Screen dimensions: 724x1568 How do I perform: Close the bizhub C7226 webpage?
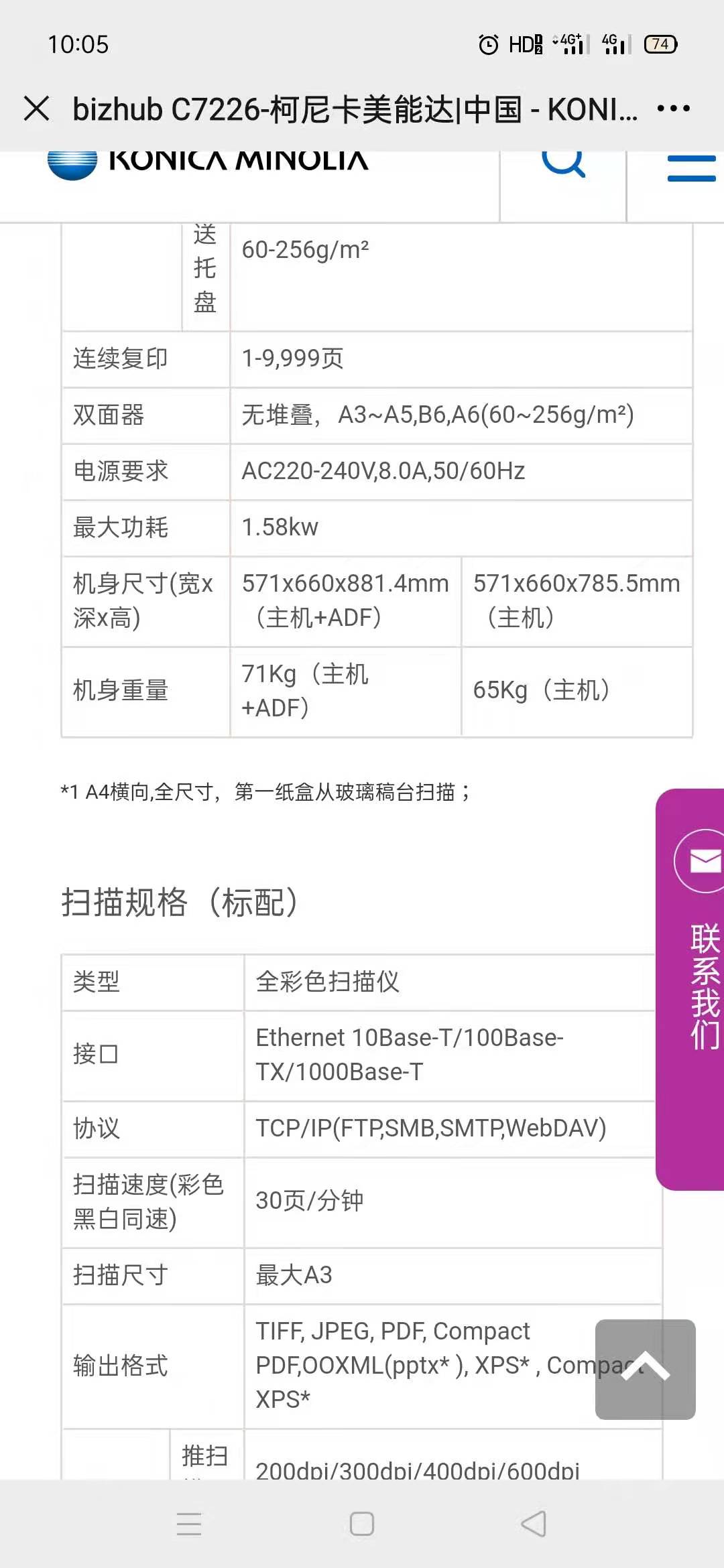tap(37, 109)
